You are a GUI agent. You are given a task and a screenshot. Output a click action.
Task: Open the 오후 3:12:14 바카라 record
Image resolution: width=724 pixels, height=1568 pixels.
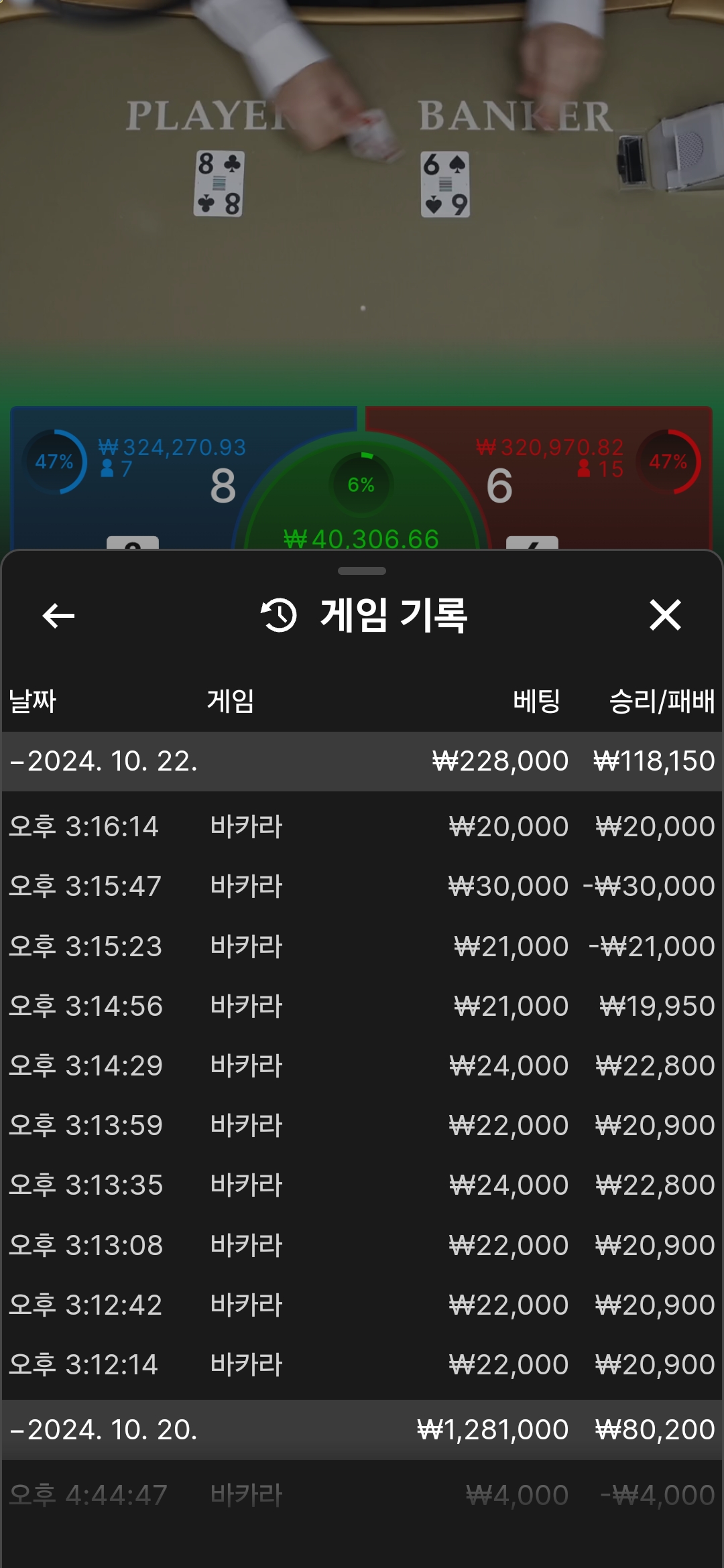(362, 1364)
